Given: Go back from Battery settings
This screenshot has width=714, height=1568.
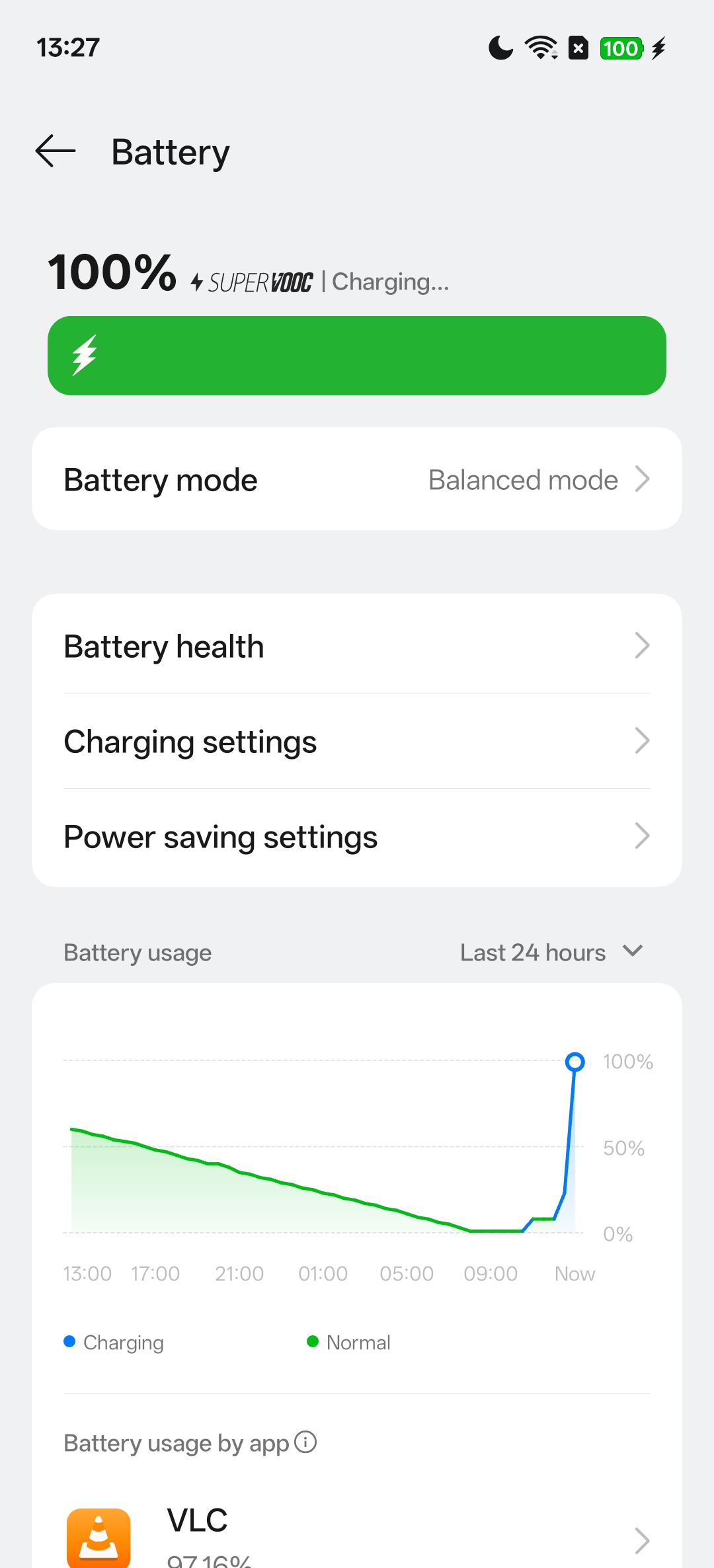Looking at the screenshot, I should 56,151.
